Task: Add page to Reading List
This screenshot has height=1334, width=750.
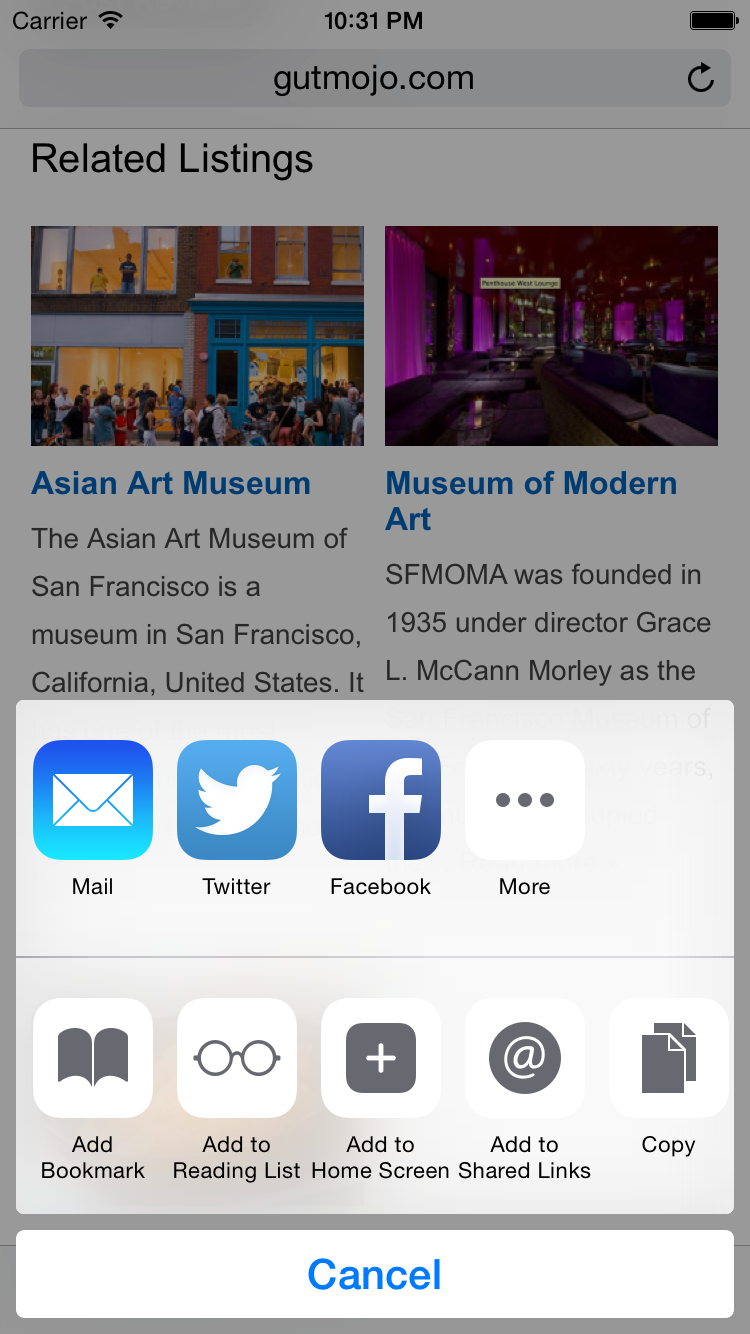Action: (237, 1058)
